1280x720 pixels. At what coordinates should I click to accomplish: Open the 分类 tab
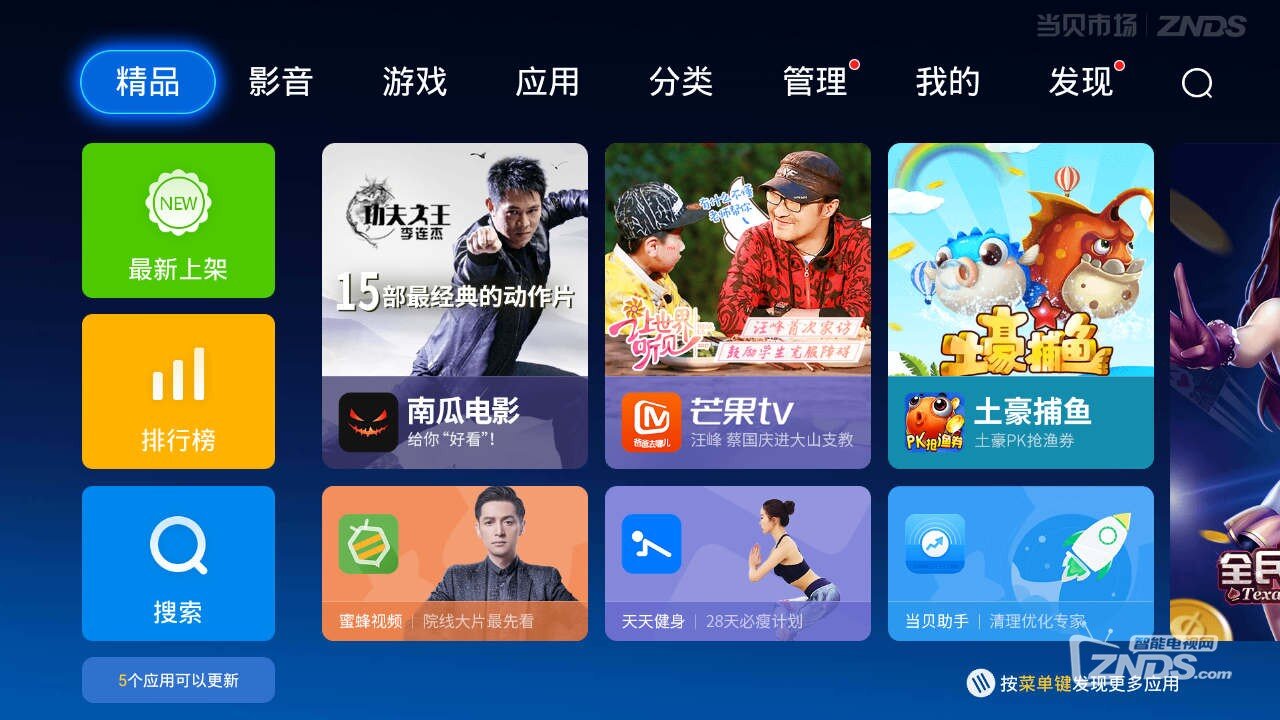(681, 82)
